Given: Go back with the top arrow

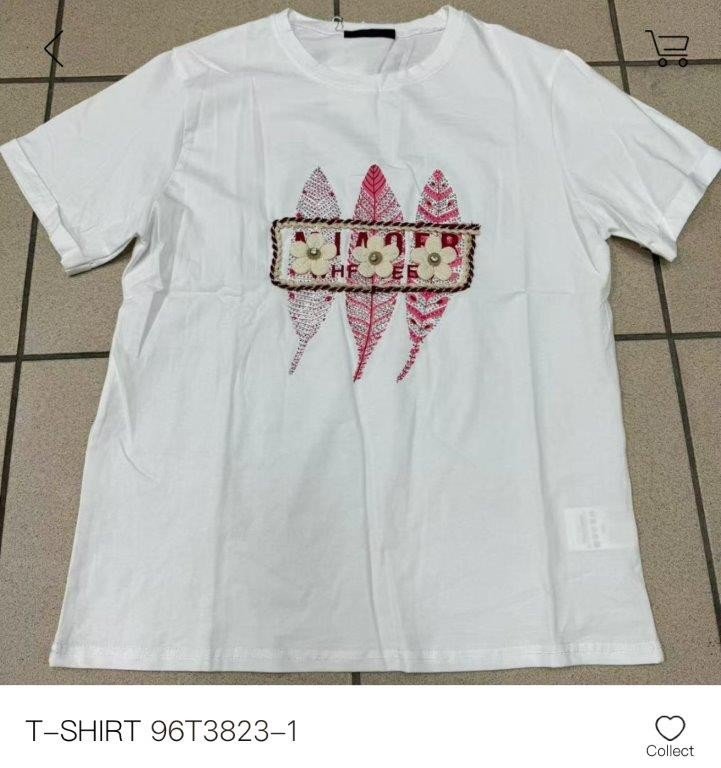Looking at the screenshot, I should pyautogui.click(x=54, y=48).
